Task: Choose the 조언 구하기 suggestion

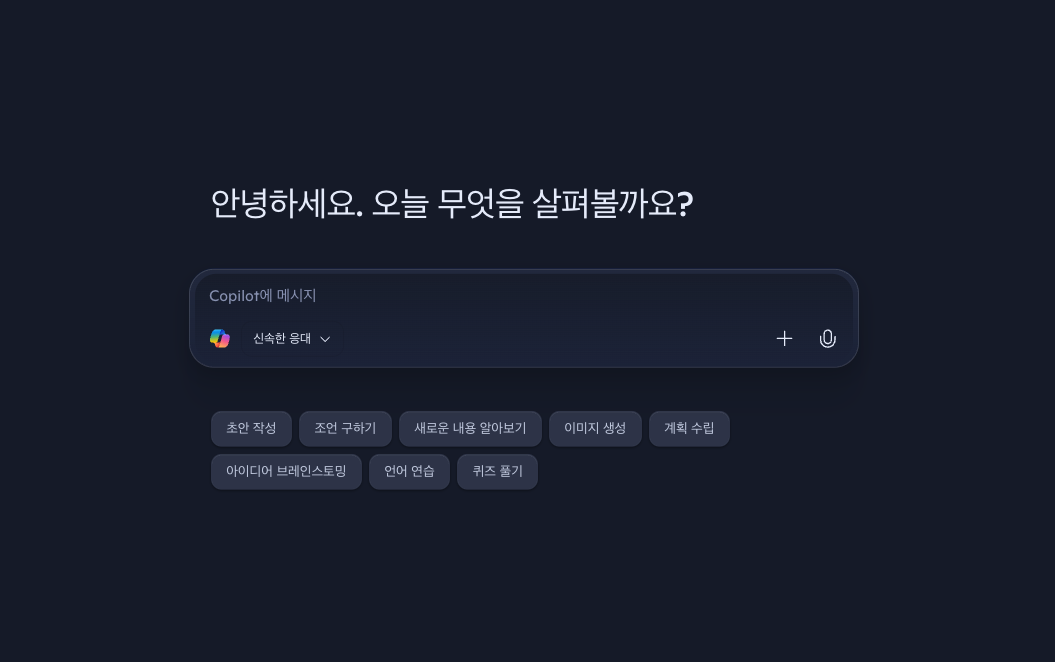Action: coord(345,428)
